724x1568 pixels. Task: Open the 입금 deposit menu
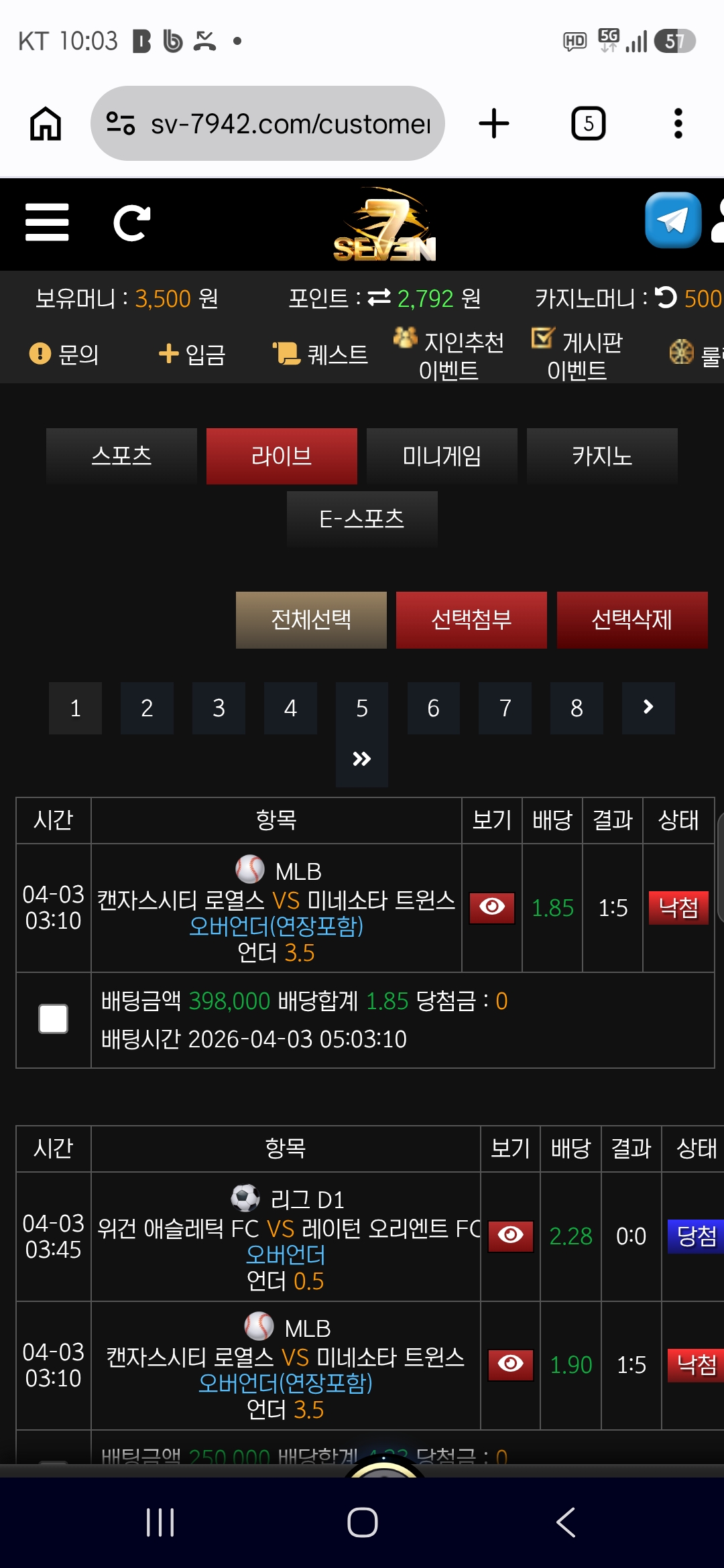[x=192, y=354]
